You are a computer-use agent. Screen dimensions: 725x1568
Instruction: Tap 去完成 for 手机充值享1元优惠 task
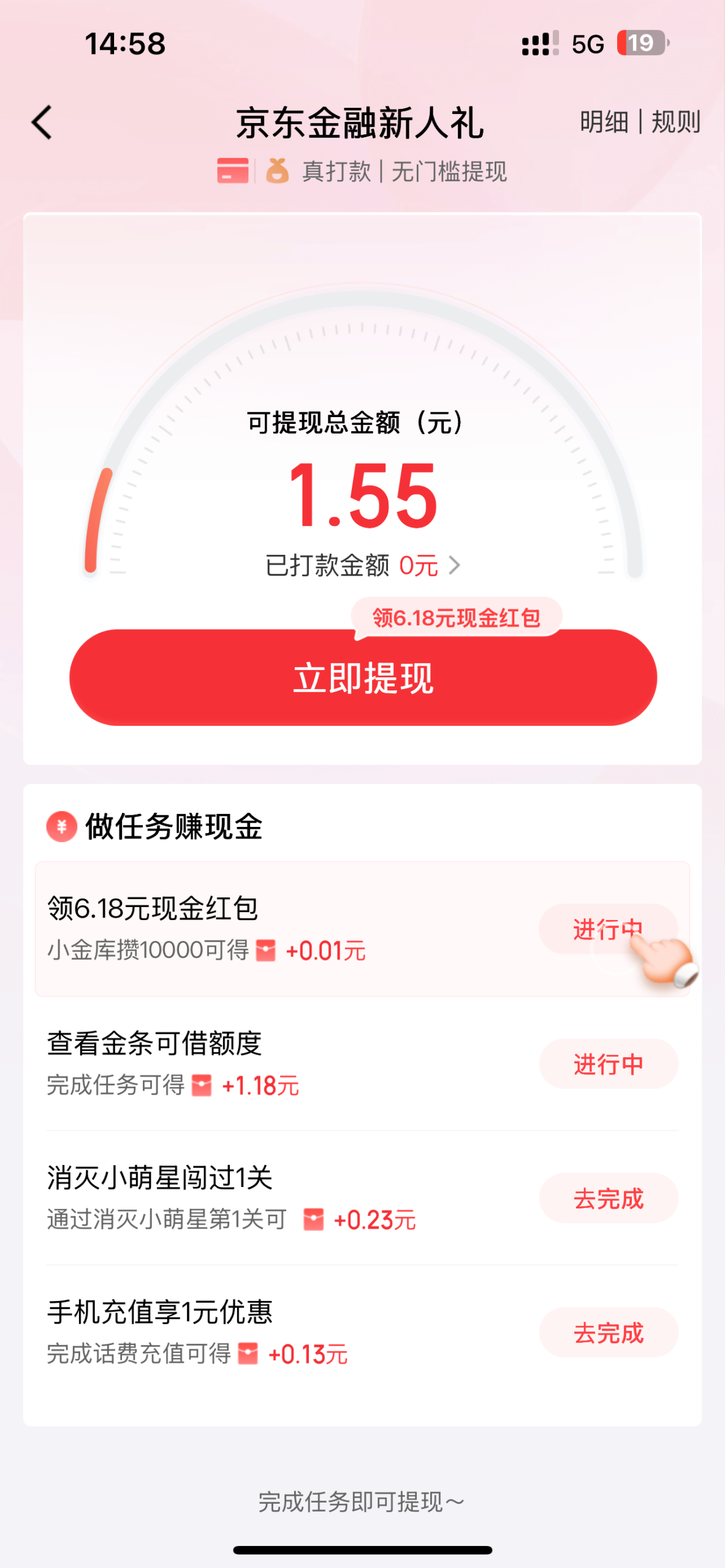click(608, 1333)
